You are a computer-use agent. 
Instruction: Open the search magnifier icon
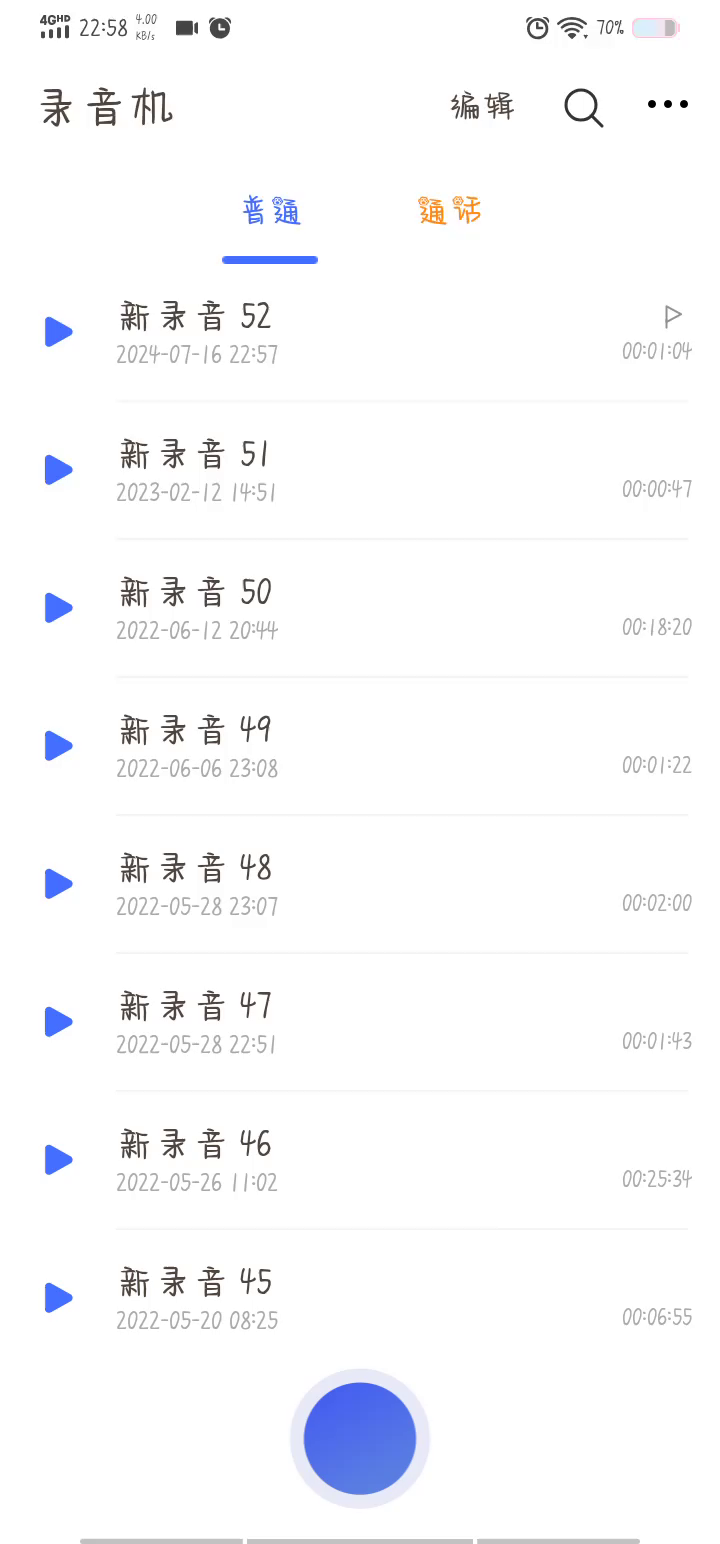tap(583, 107)
